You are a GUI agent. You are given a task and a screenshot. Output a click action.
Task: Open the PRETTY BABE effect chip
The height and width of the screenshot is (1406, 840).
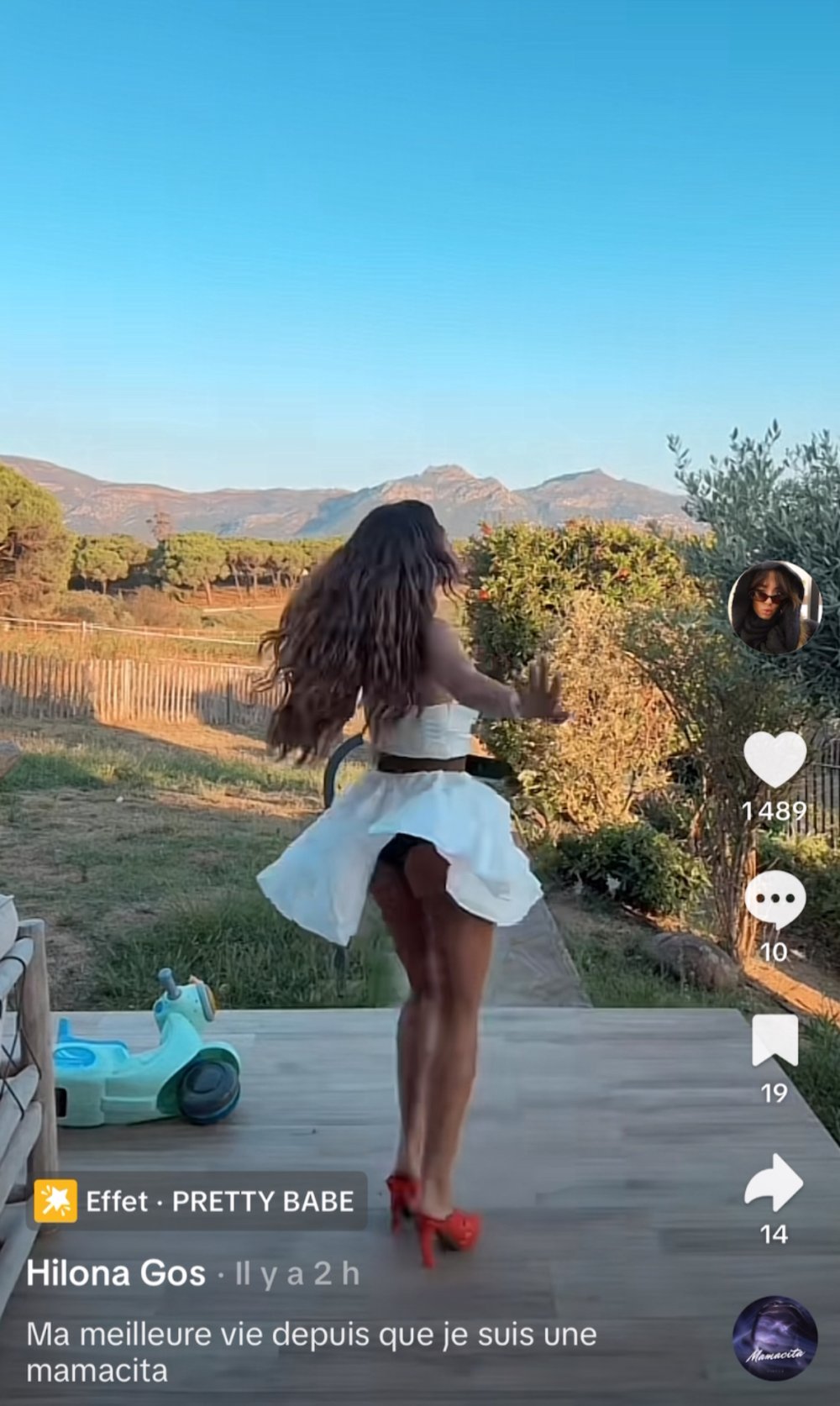[197, 1201]
